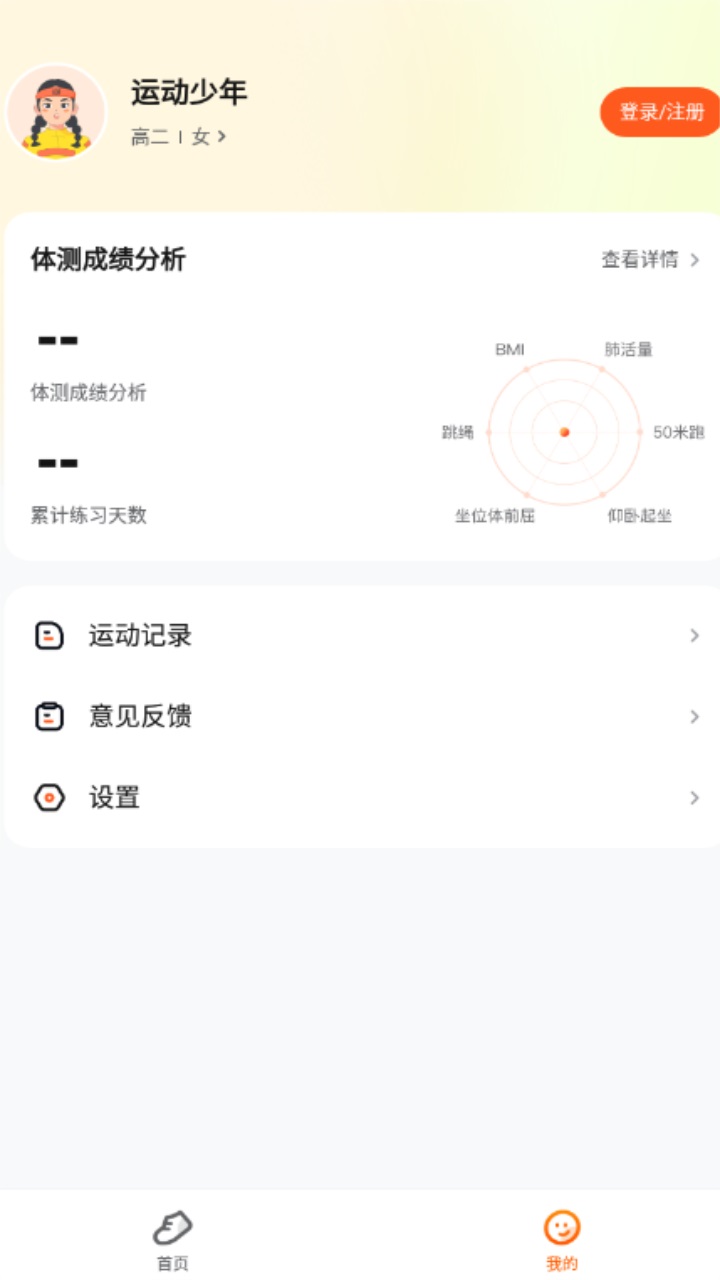Expand the 运动记录 row chevron
Image resolution: width=720 pixels, height=1280 pixels.
(x=694, y=635)
